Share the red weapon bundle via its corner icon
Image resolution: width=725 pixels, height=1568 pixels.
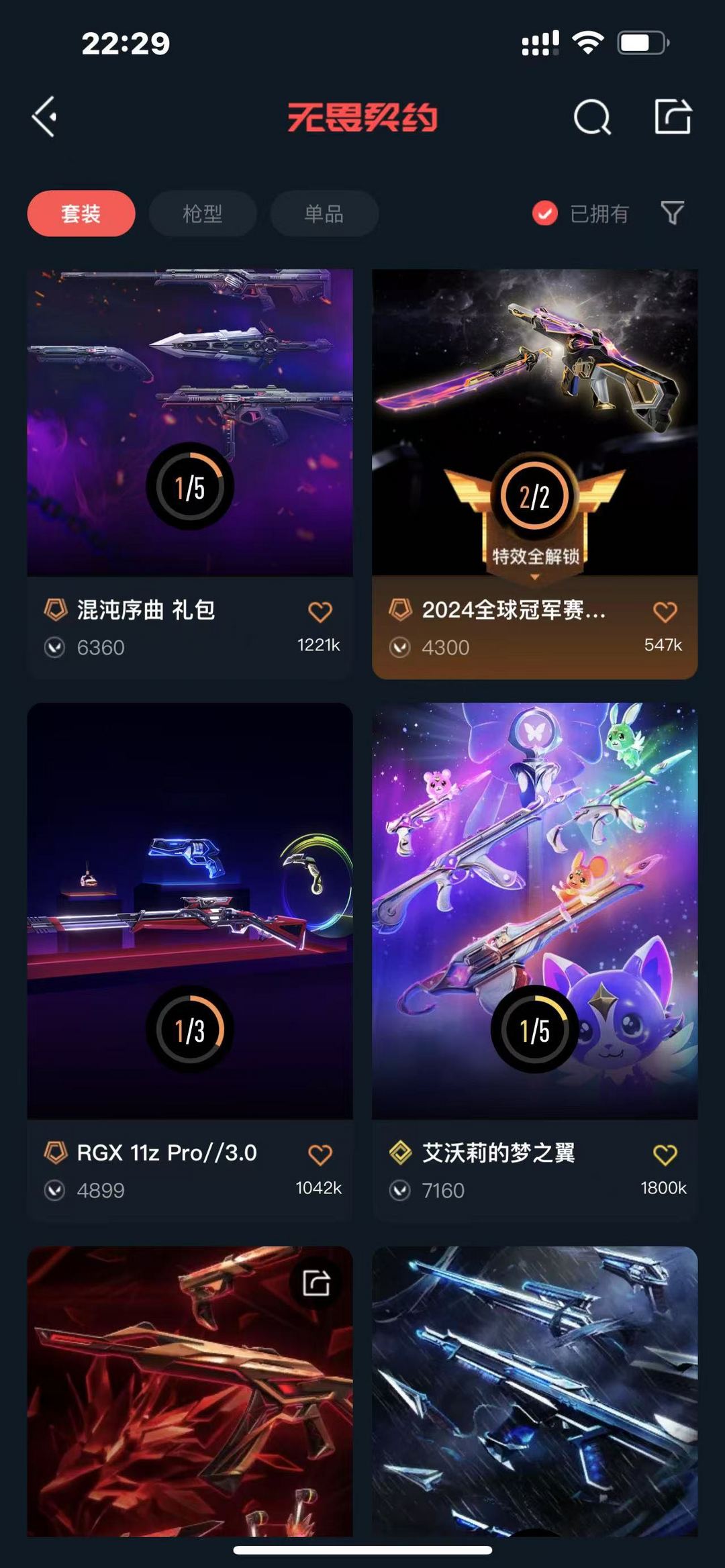point(316,1283)
